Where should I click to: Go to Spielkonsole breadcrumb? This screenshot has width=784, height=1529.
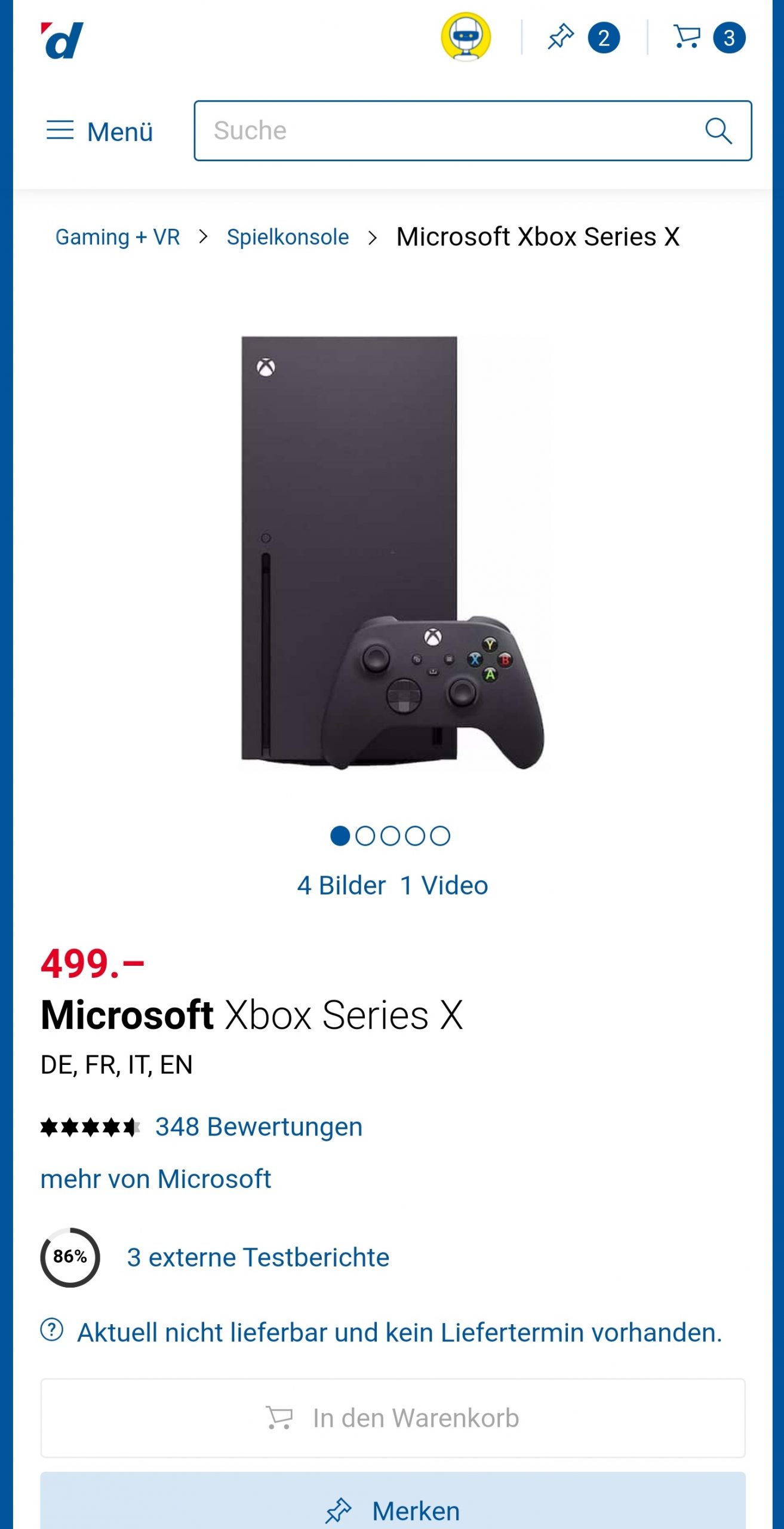(x=288, y=237)
